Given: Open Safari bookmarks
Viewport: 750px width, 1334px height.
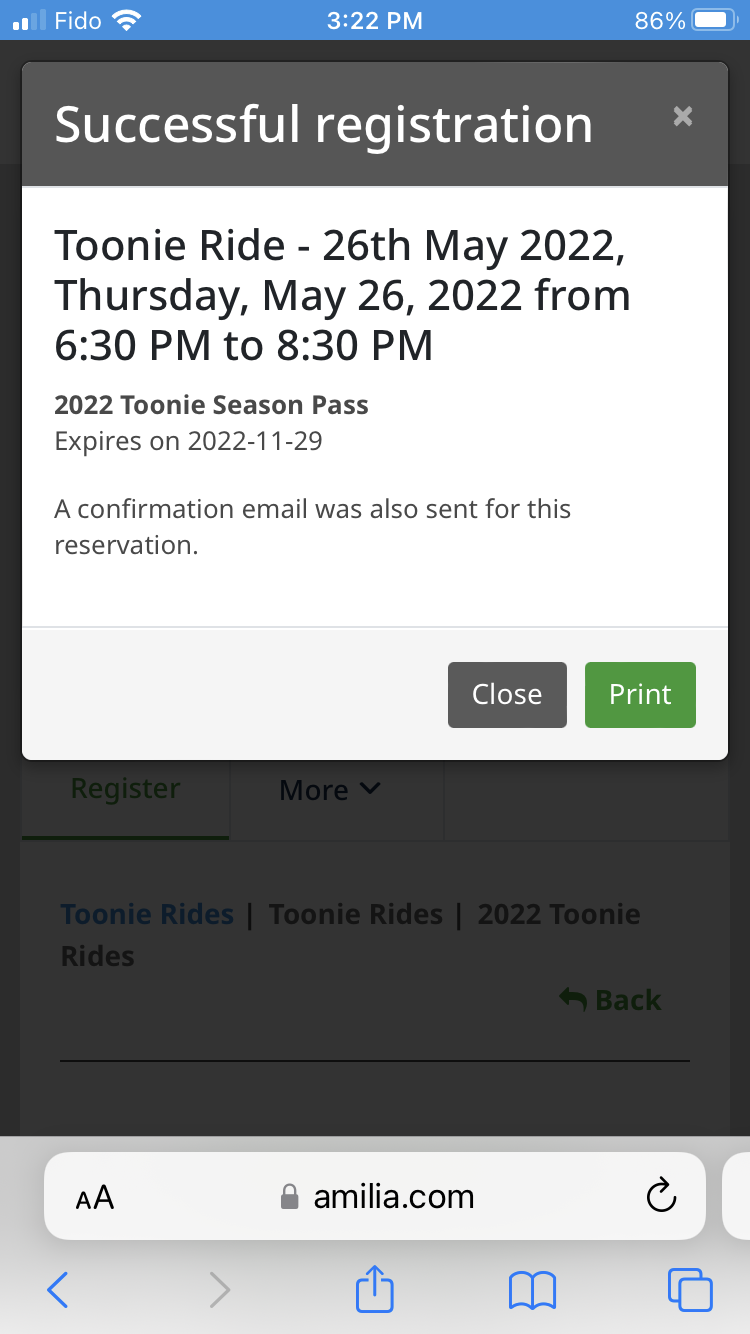Looking at the screenshot, I should tap(532, 1289).
